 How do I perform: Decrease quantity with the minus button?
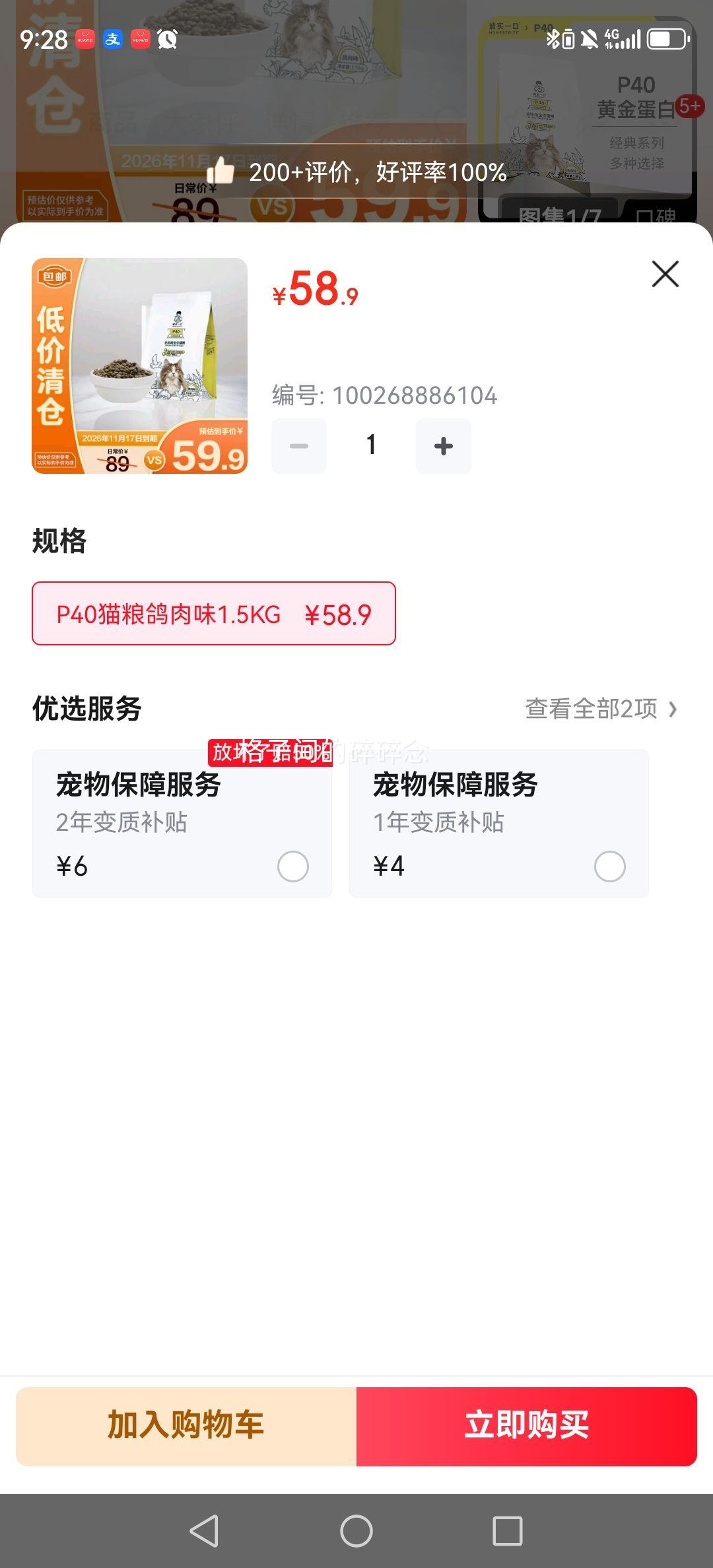pyautogui.click(x=299, y=446)
